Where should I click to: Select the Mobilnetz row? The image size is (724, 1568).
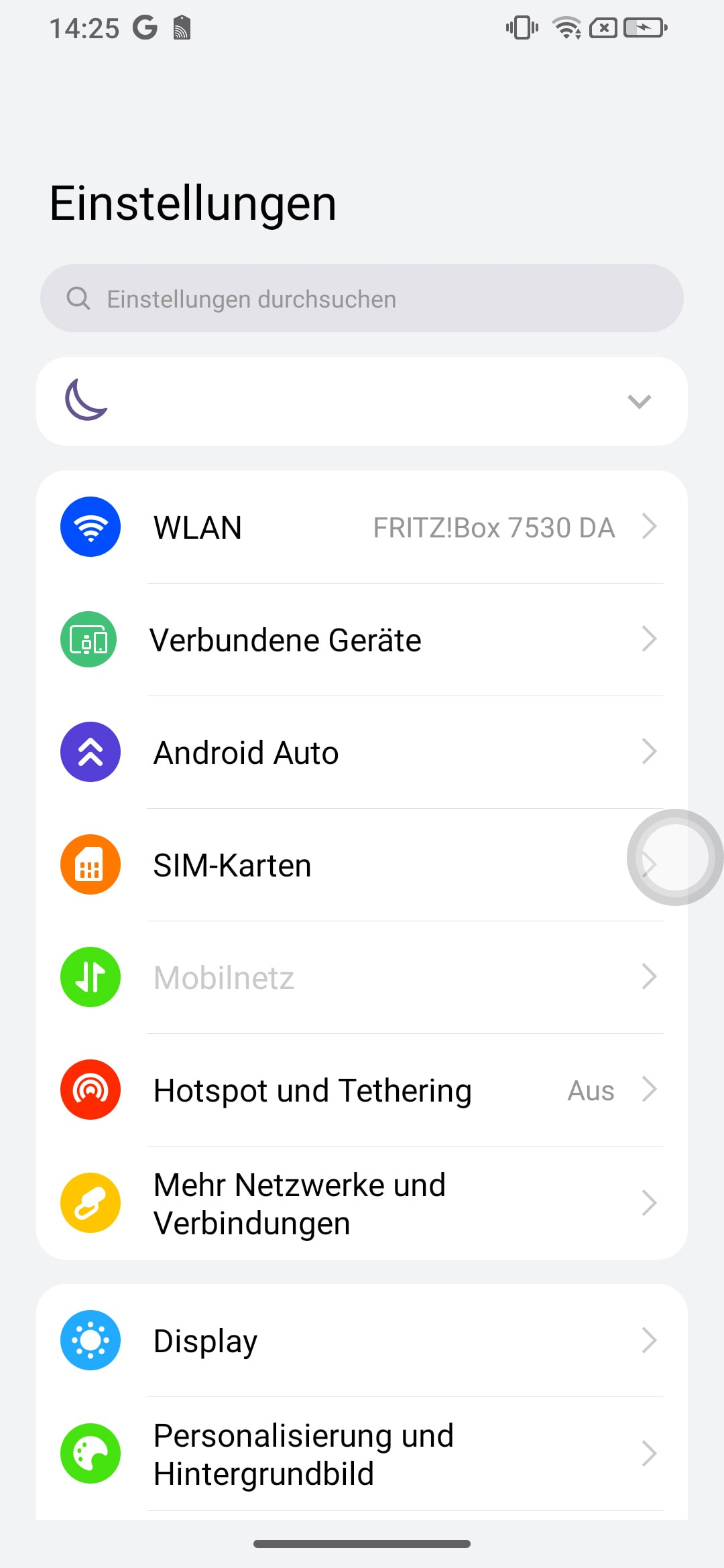point(362,978)
